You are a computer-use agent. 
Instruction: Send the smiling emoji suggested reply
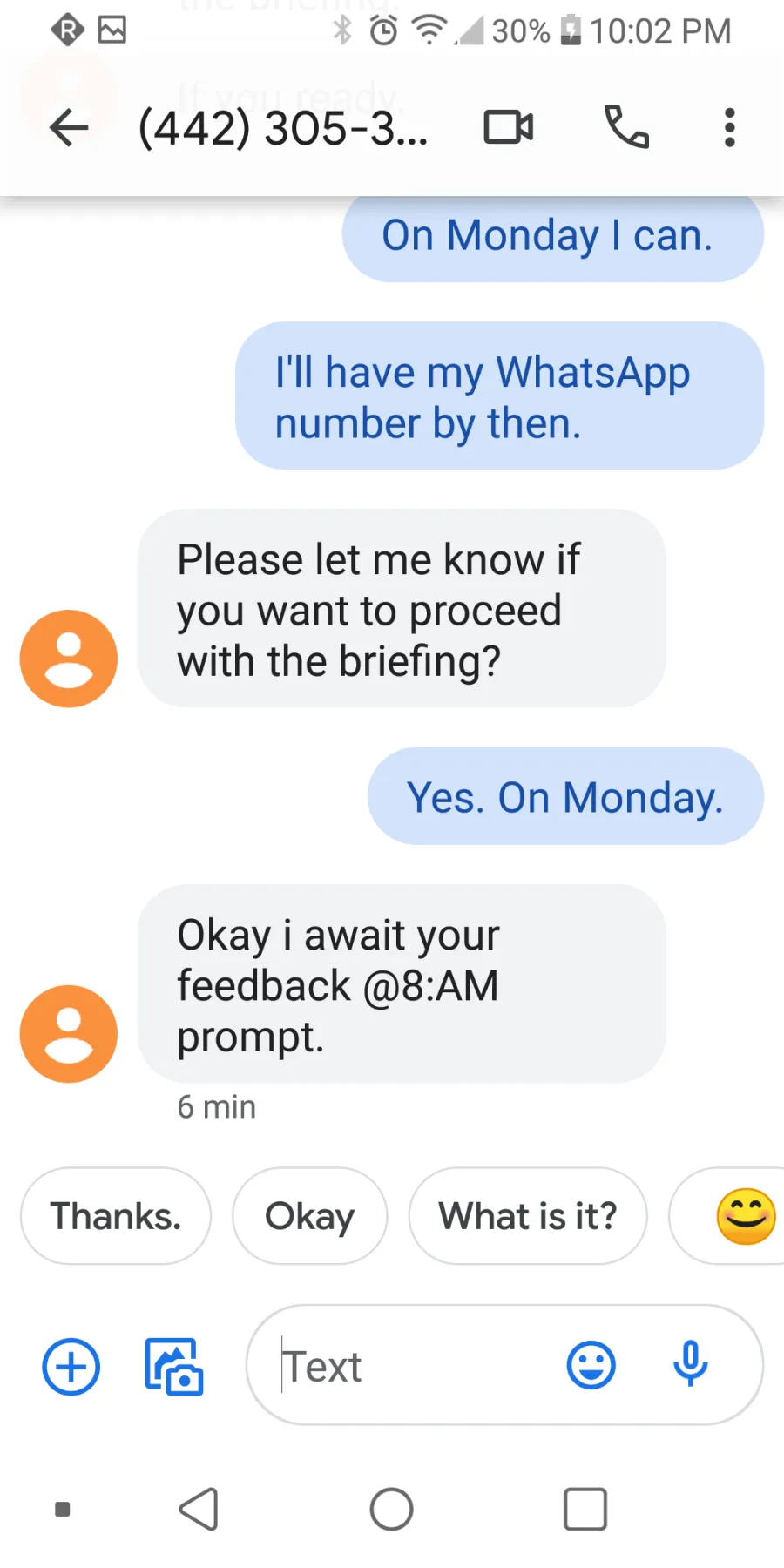(x=736, y=1216)
